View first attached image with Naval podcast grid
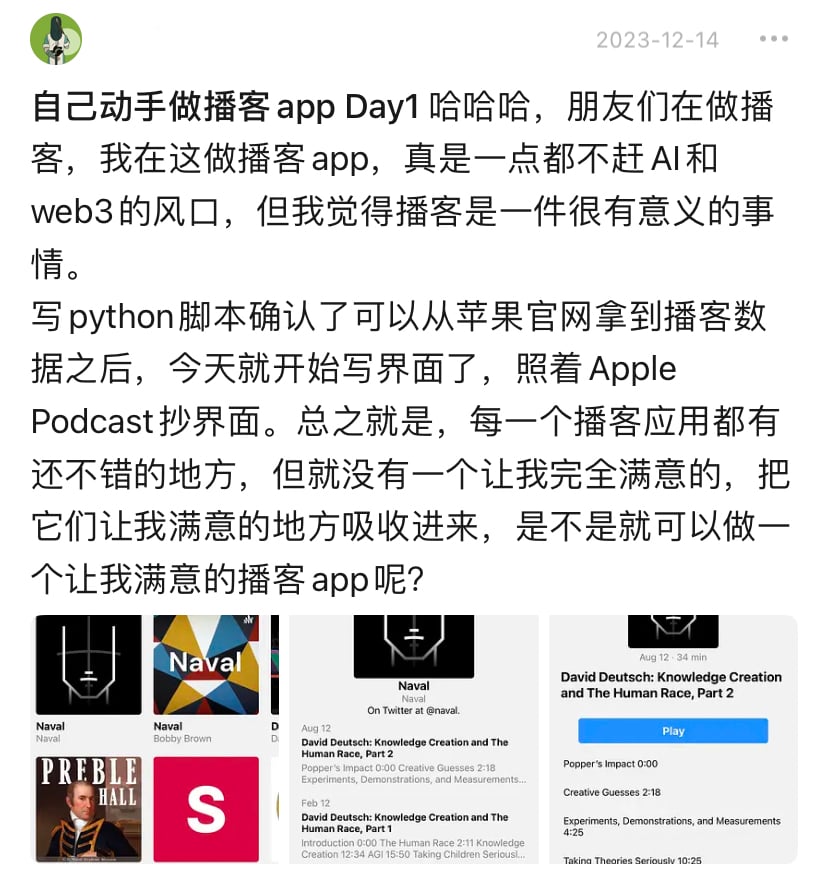The height and width of the screenshot is (888, 828). (156, 739)
